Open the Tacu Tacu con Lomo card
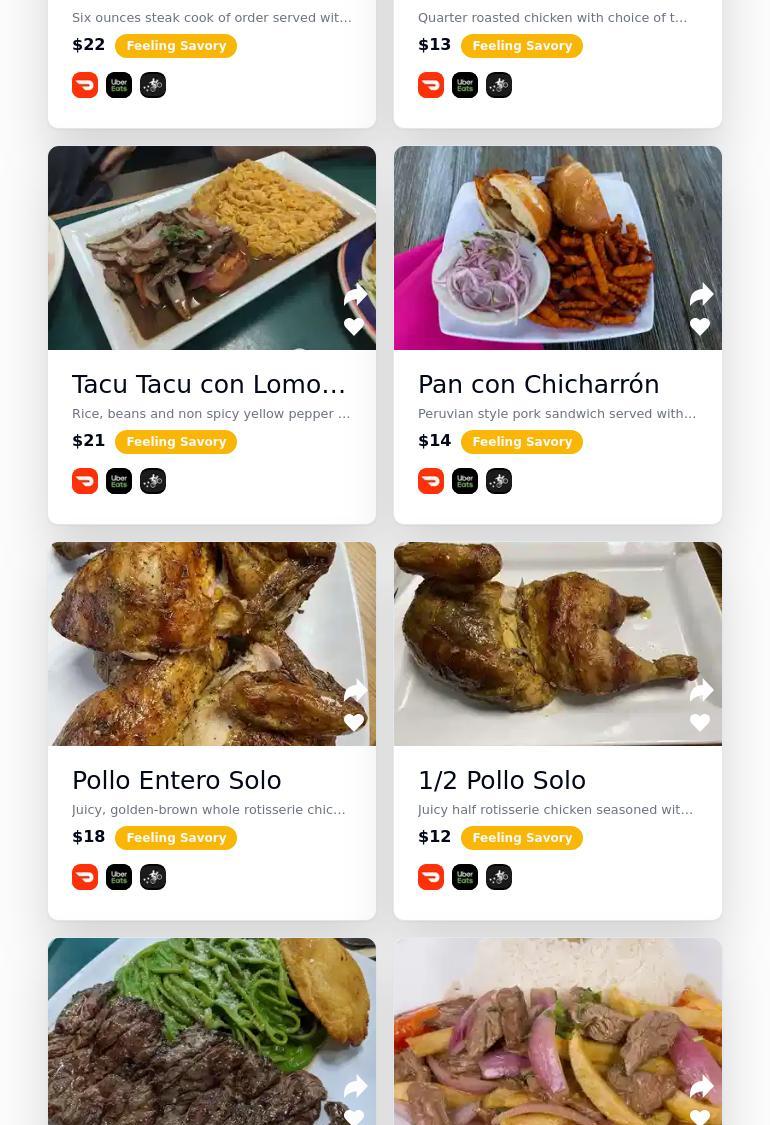The width and height of the screenshot is (770, 1125). tap(209, 385)
